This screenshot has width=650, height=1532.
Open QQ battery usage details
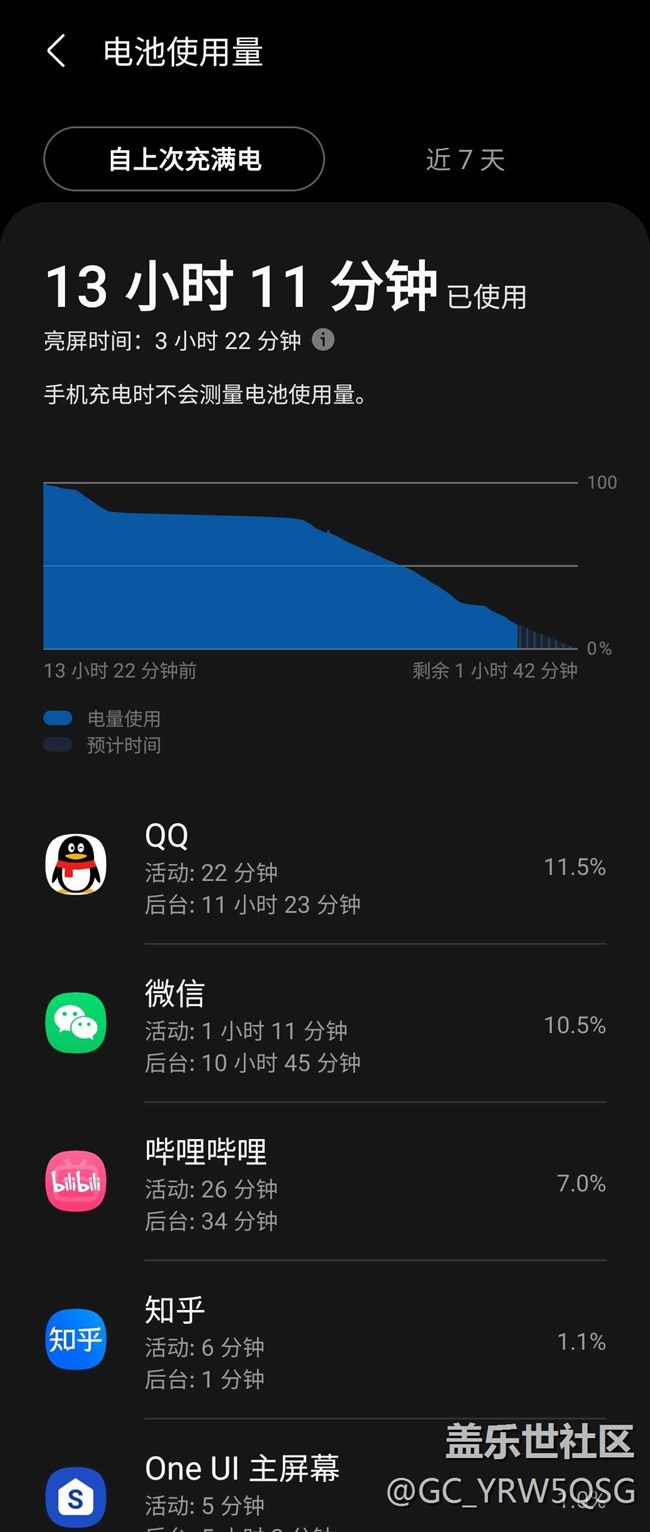pyautogui.click(x=325, y=867)
